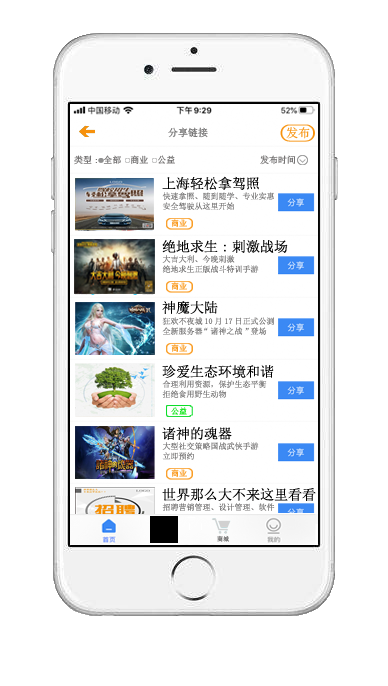The image size is (388, 686).
Task: Expand the 发布时间 sort dropdown
Action: click(284, 160)
